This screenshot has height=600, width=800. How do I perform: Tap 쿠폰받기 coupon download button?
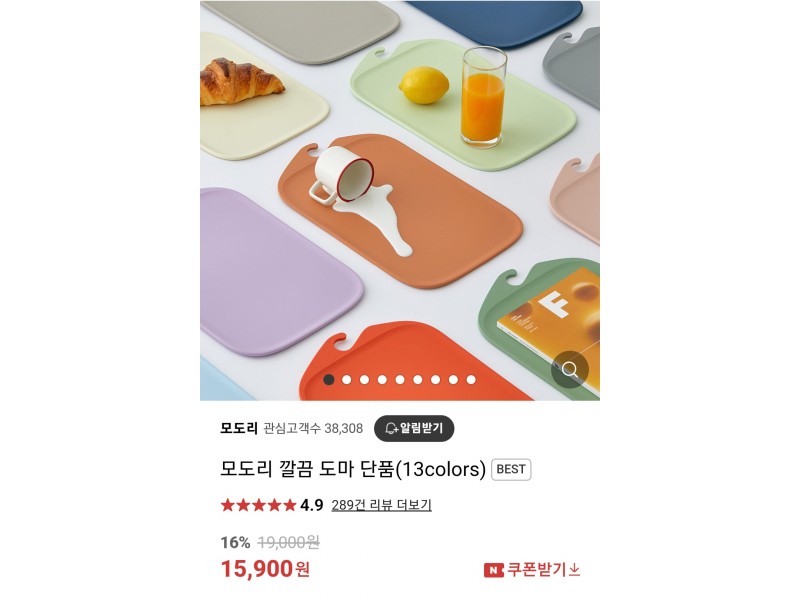click(533, 569)
